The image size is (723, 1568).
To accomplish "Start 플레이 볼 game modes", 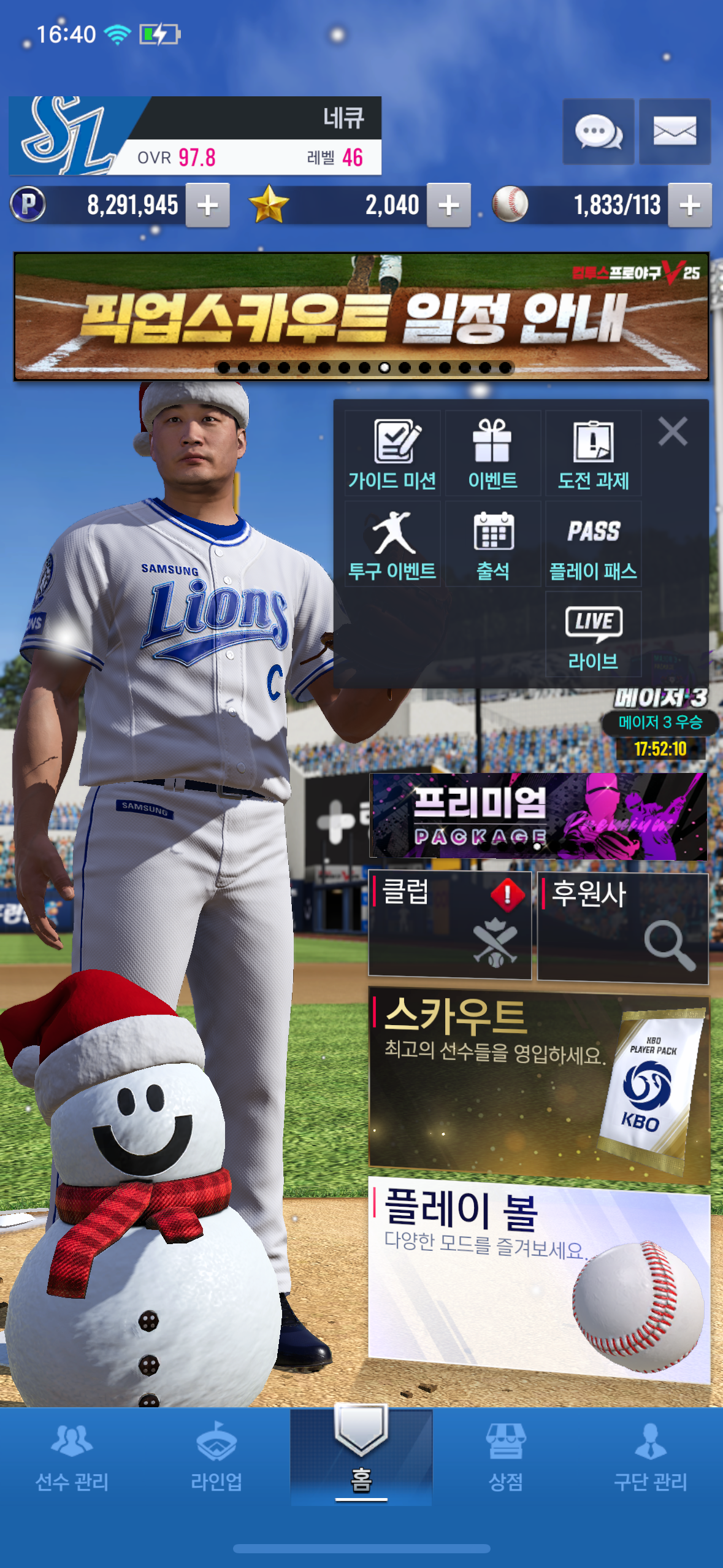I will [538, 1277].
